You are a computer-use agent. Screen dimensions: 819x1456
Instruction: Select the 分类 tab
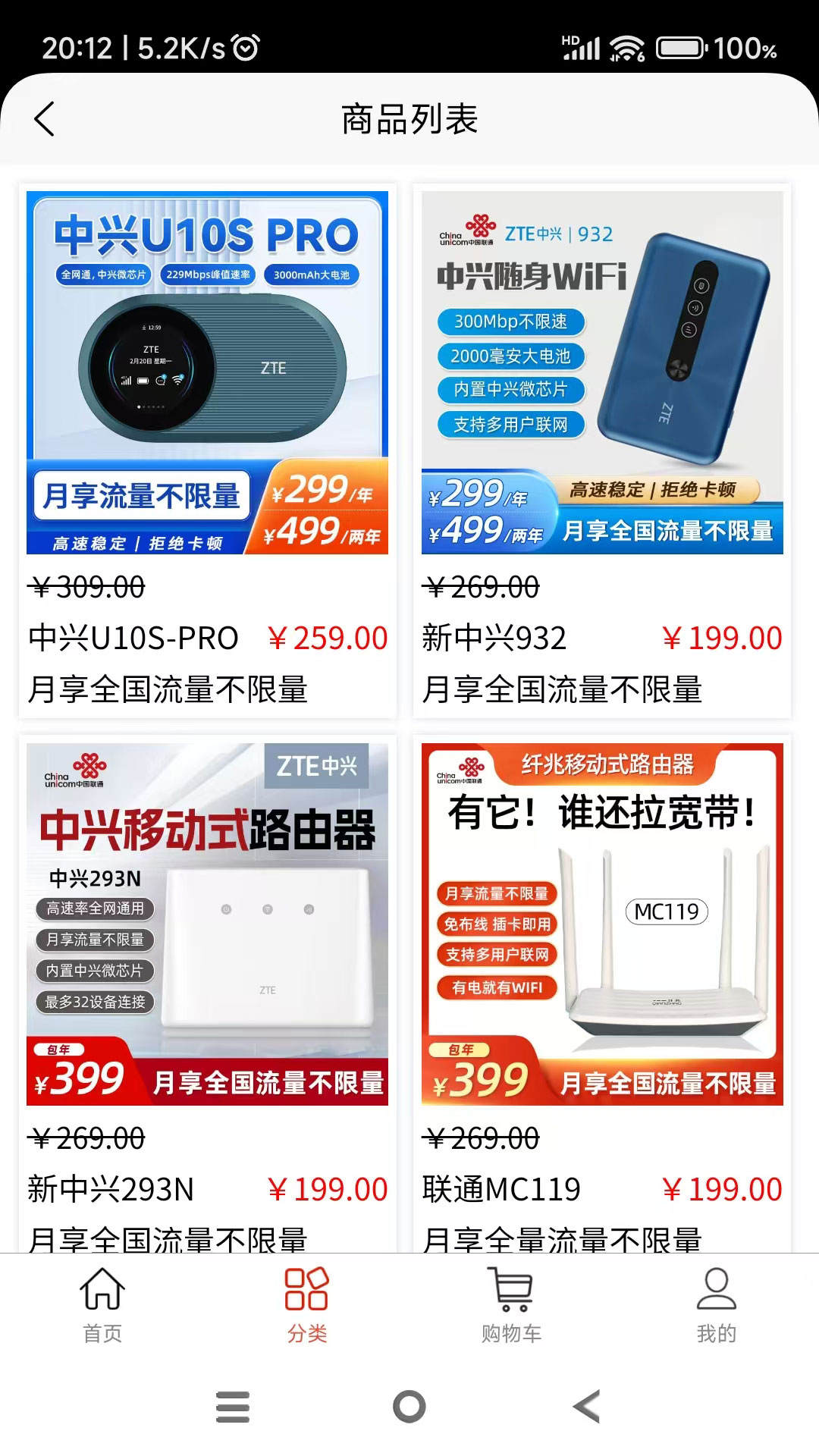click(x=307, y=1305)
